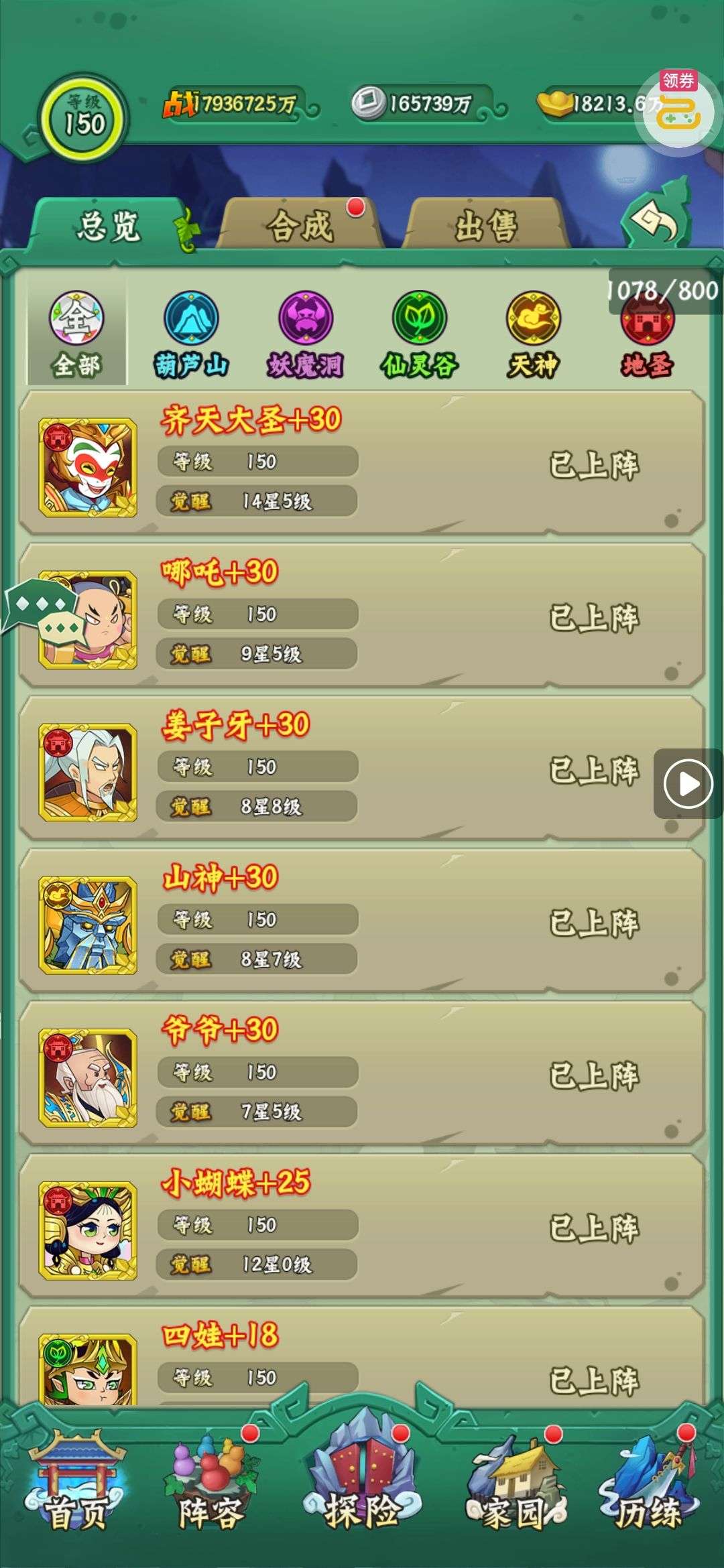Viewport: 724px width, 1568px height.
Task: Open hero card 小蝴蝶+25
Action: tap(362, 1226)
